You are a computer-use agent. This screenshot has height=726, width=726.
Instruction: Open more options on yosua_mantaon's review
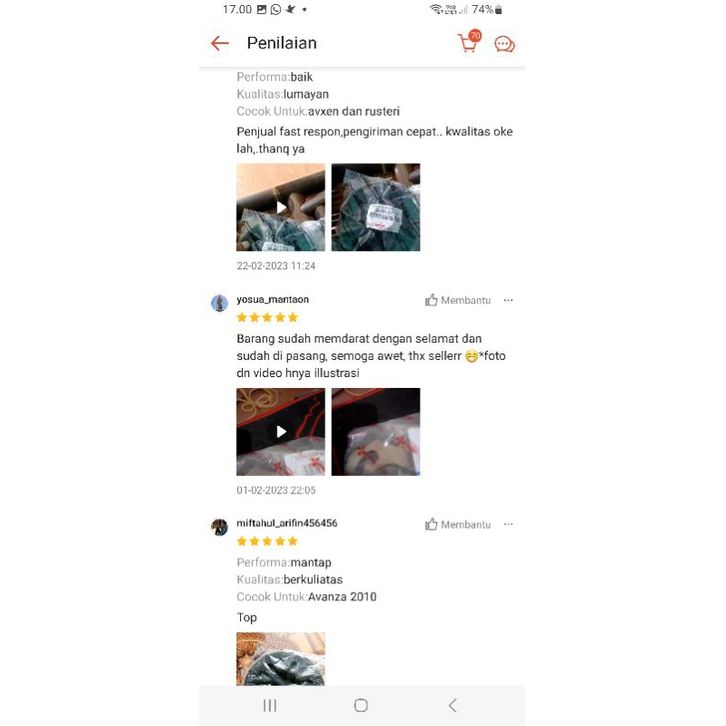(x=508, y=300)
